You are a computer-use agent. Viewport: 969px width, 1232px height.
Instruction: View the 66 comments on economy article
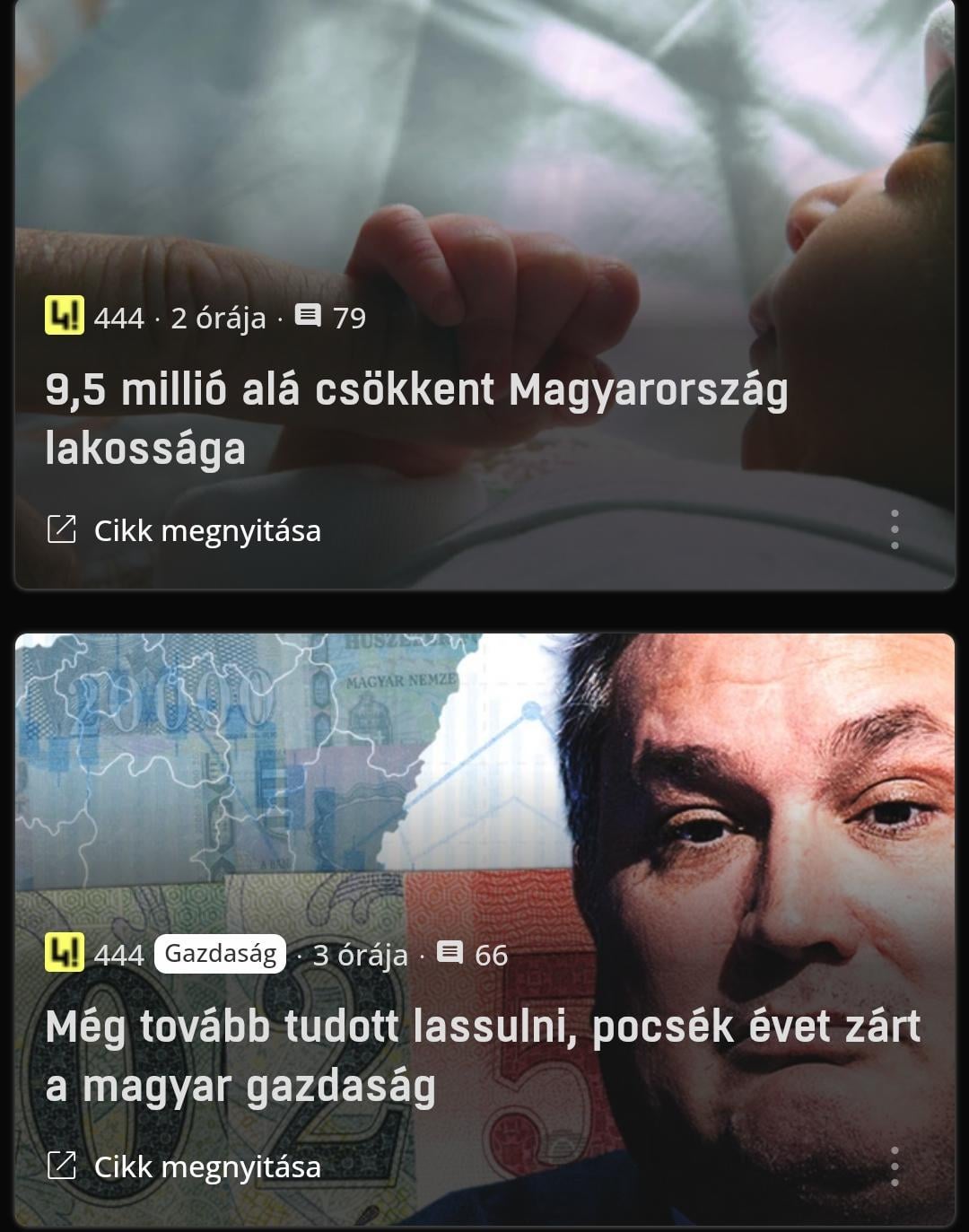pyautogui.click(x=473, y=955)
